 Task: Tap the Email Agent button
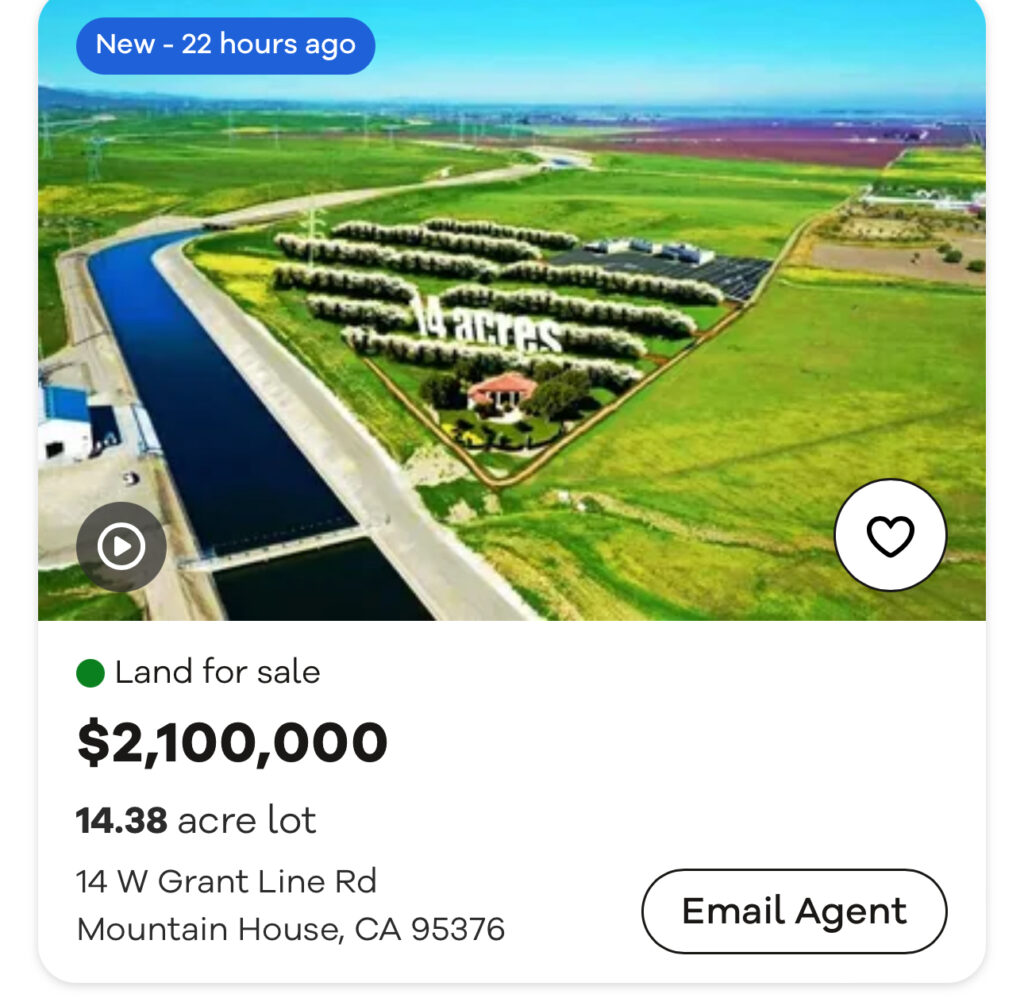pos(794,911)
